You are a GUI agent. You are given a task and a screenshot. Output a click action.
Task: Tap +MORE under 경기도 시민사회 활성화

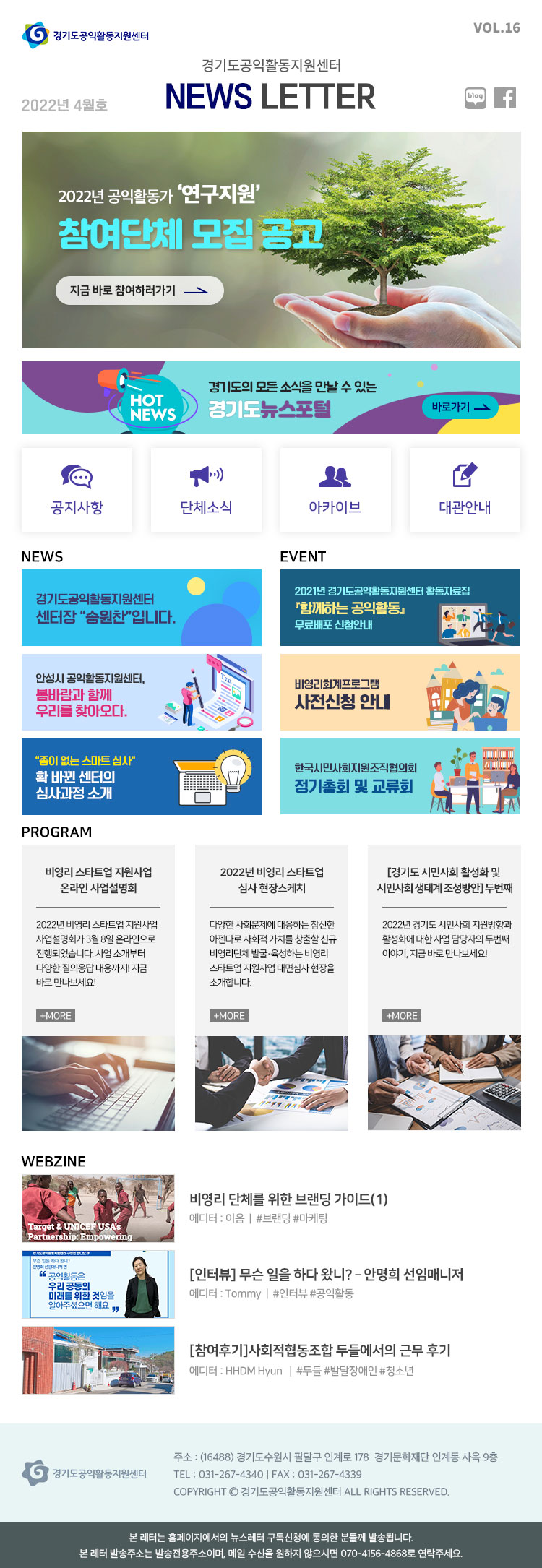pyautogui.click(x=402, y=1016)
